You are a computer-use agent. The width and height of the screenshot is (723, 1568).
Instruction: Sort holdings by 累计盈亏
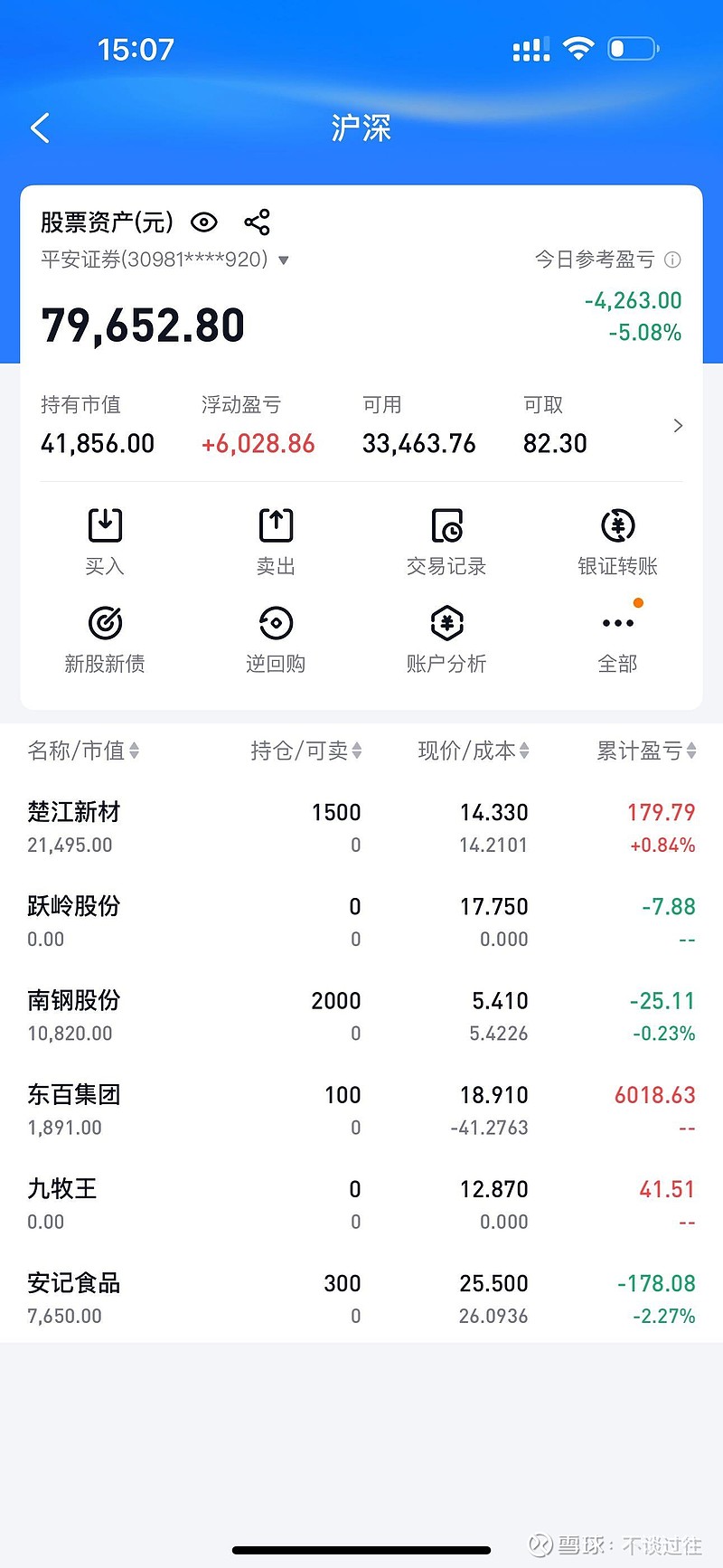tap(645, 751)
